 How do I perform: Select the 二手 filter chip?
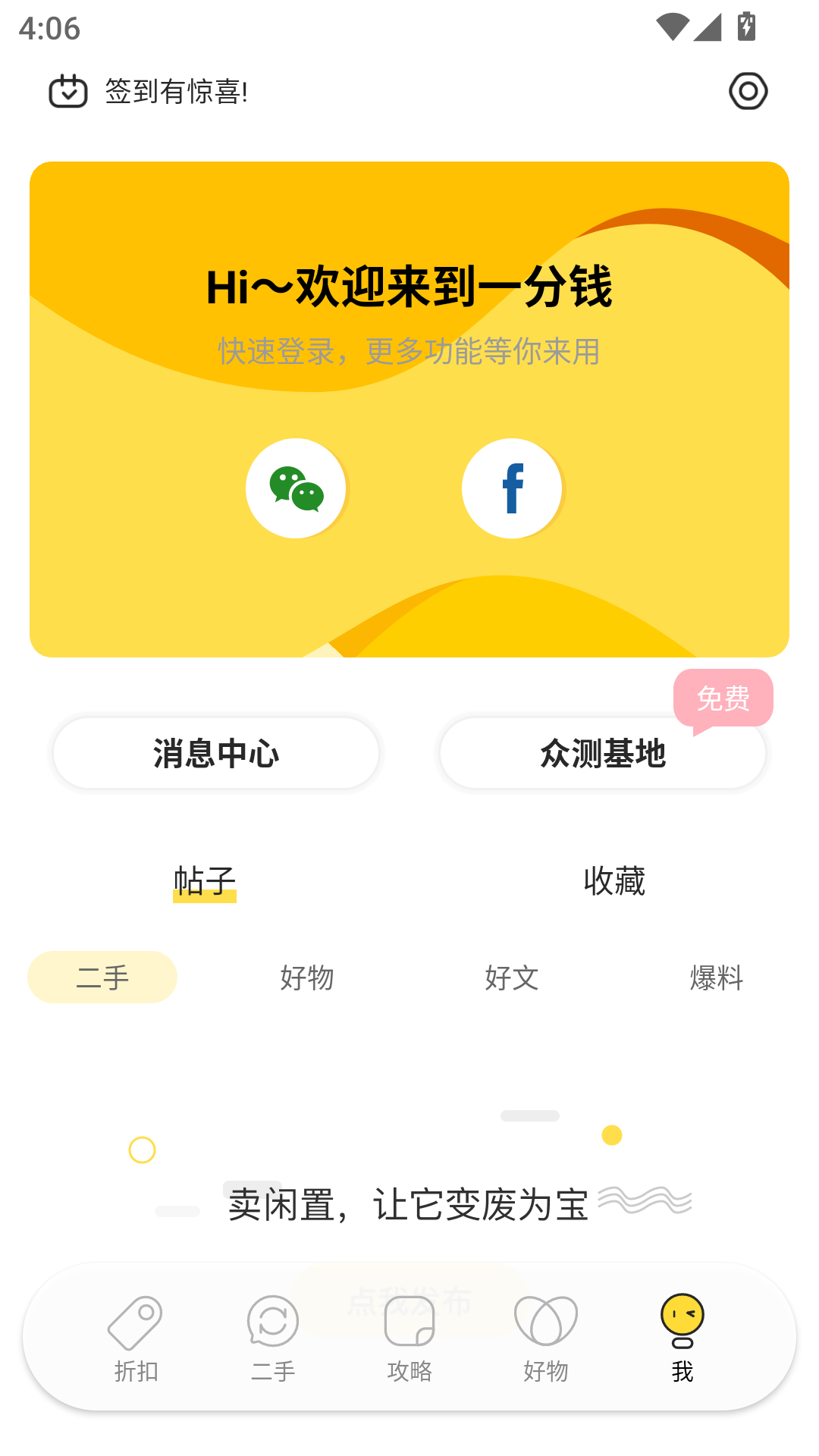(x=102, y=977)
